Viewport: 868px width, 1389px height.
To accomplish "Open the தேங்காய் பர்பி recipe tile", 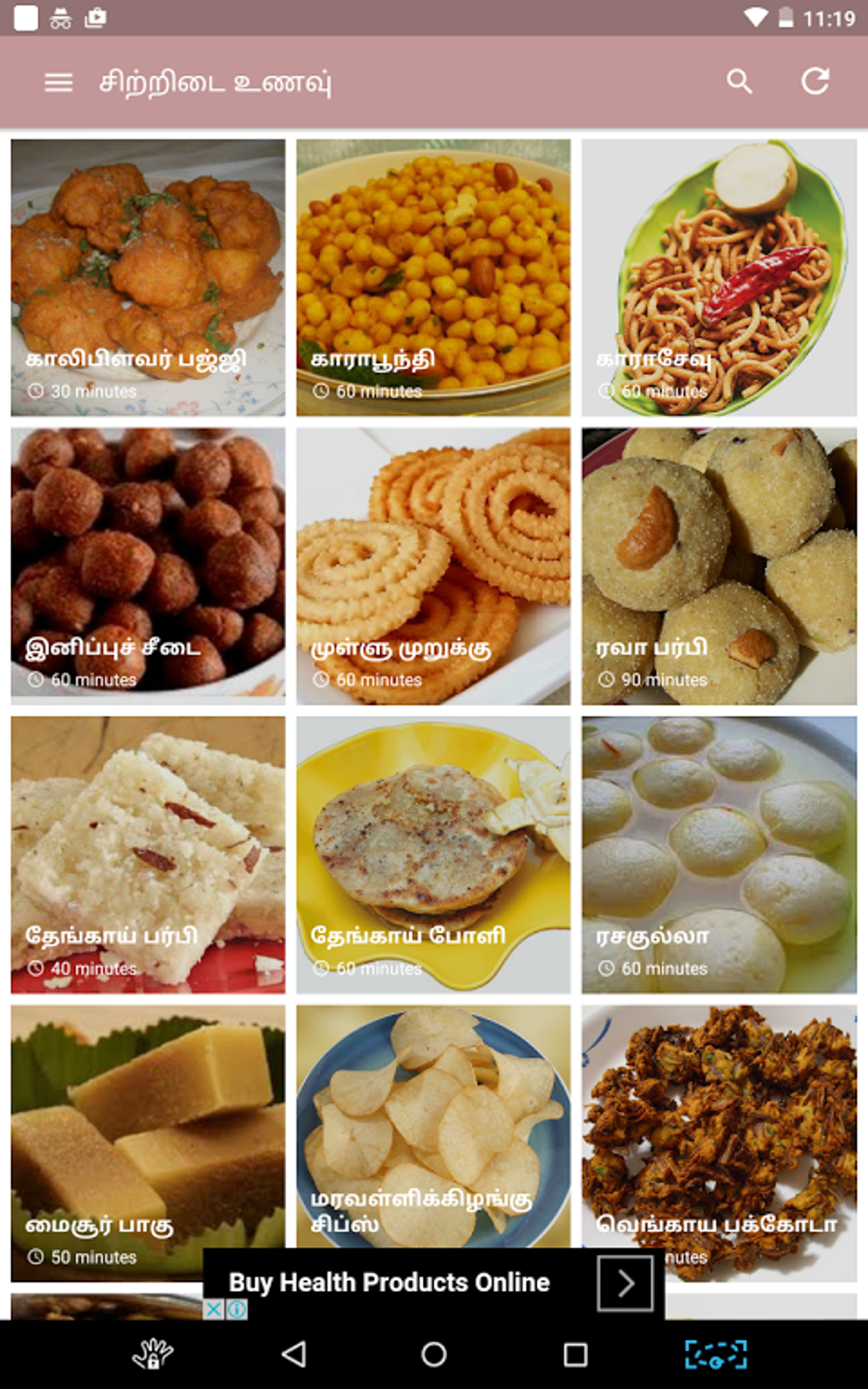I will pos(148,855).
